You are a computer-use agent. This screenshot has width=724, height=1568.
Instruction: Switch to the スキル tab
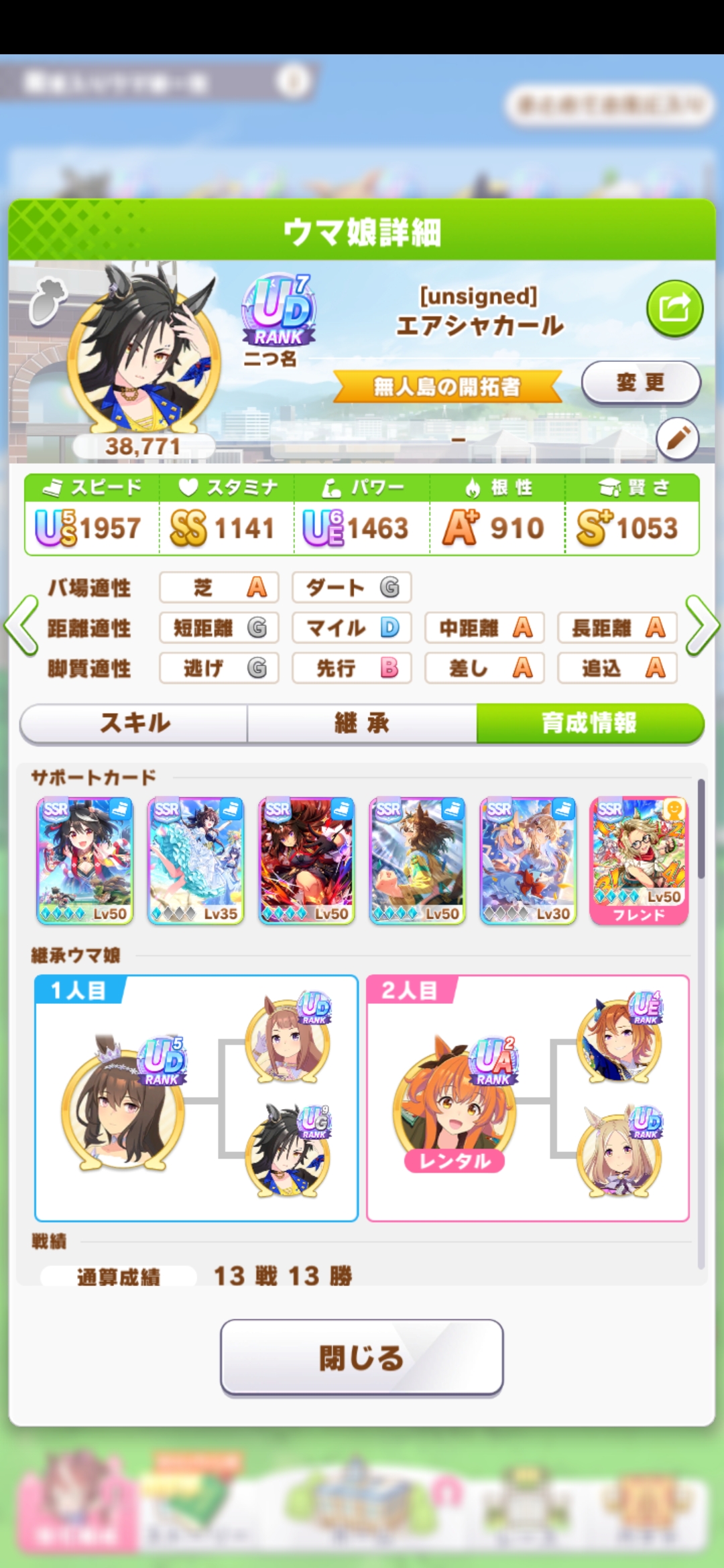(x=134, y=724)
